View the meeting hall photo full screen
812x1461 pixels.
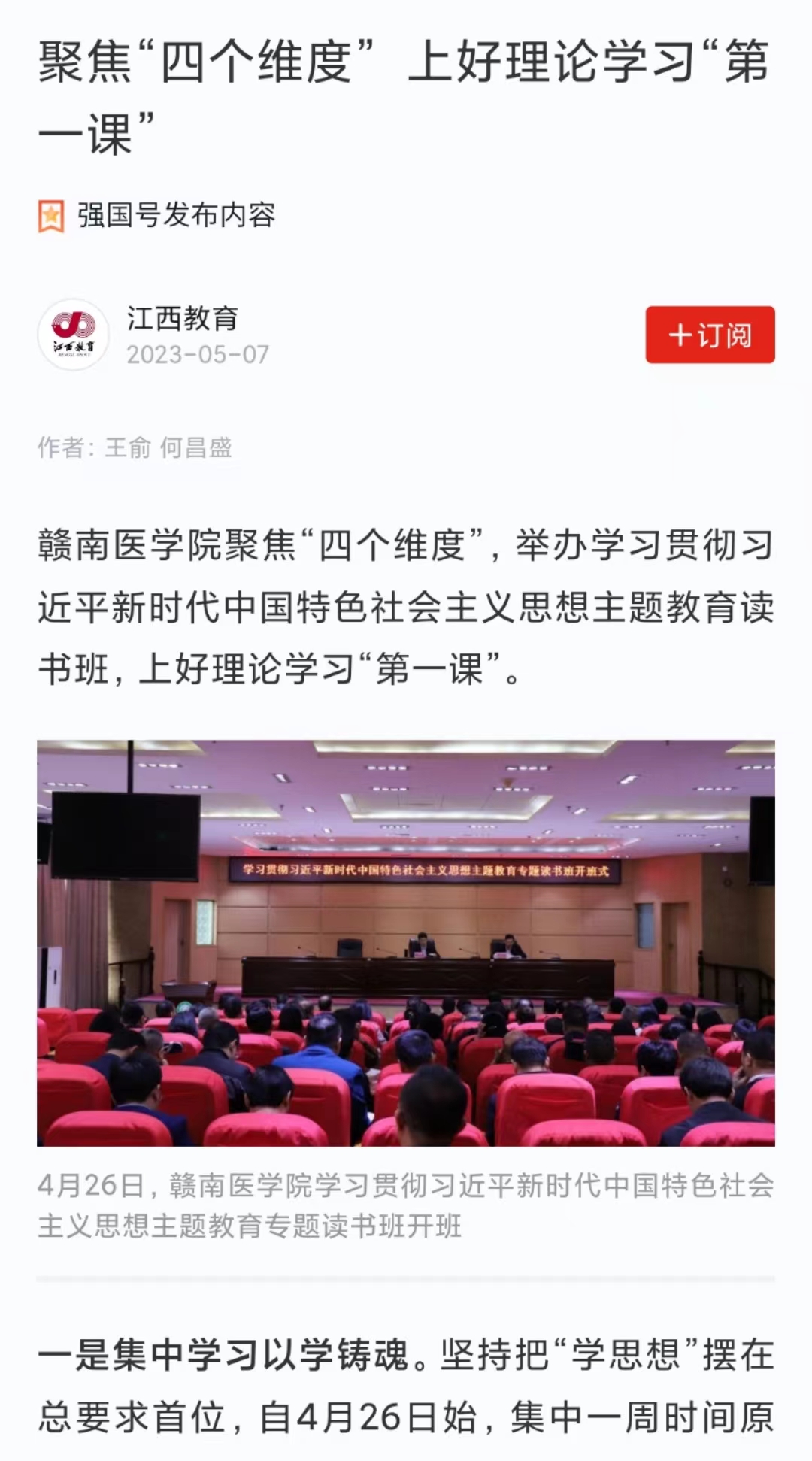[x=406, y=943]
